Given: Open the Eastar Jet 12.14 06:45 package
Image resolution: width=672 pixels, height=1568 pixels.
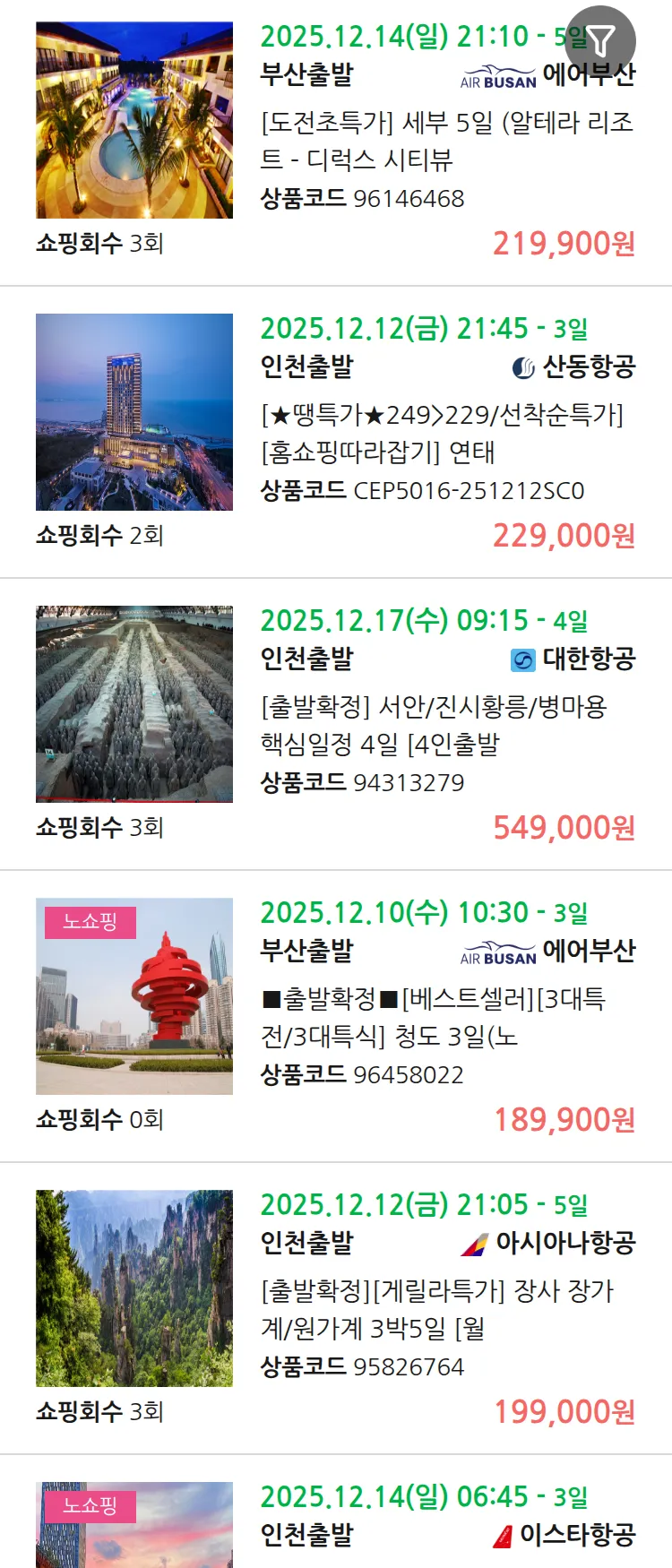Looking at the screenshot, I should (446, 1516).
